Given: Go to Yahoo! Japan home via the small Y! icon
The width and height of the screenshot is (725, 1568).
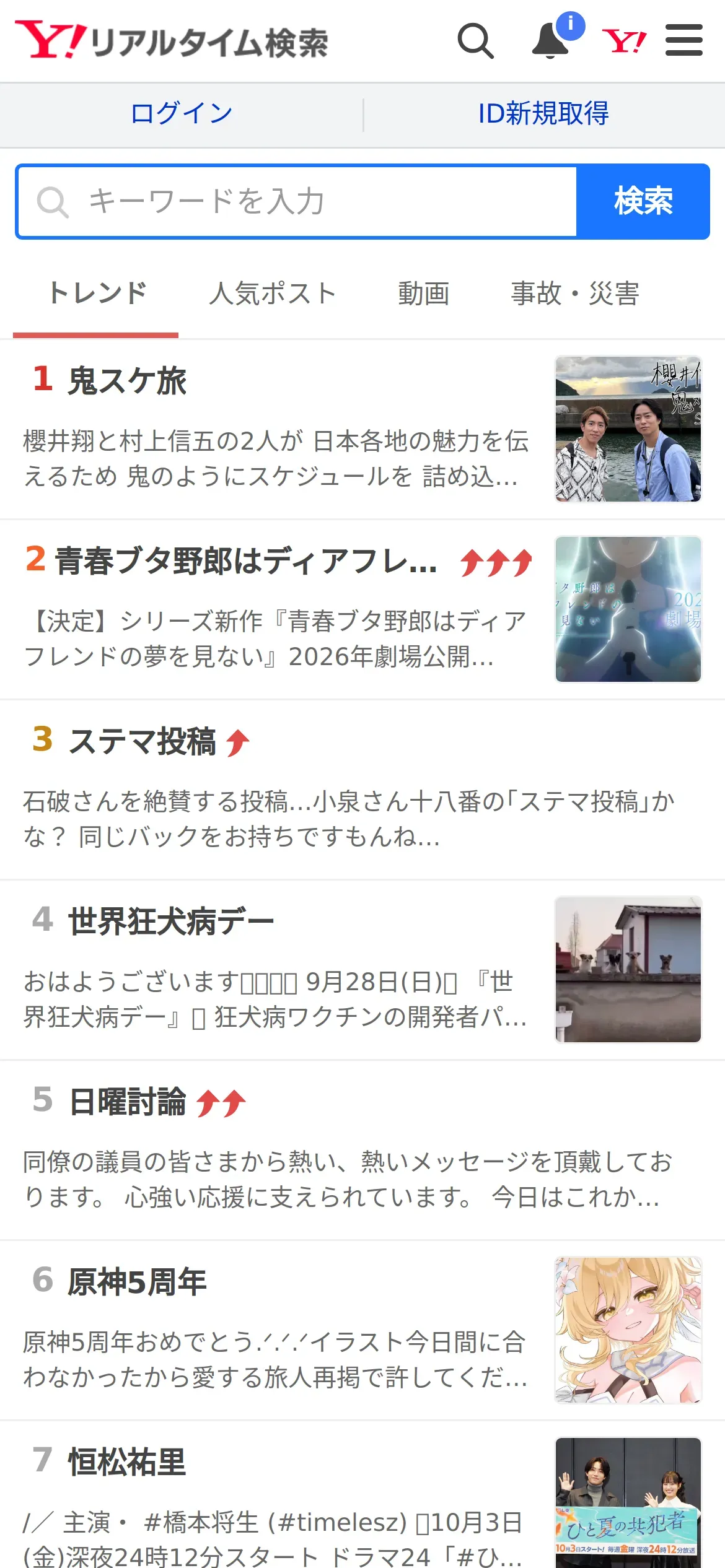Looking at the screenshot, I should (x=624, y=41).
